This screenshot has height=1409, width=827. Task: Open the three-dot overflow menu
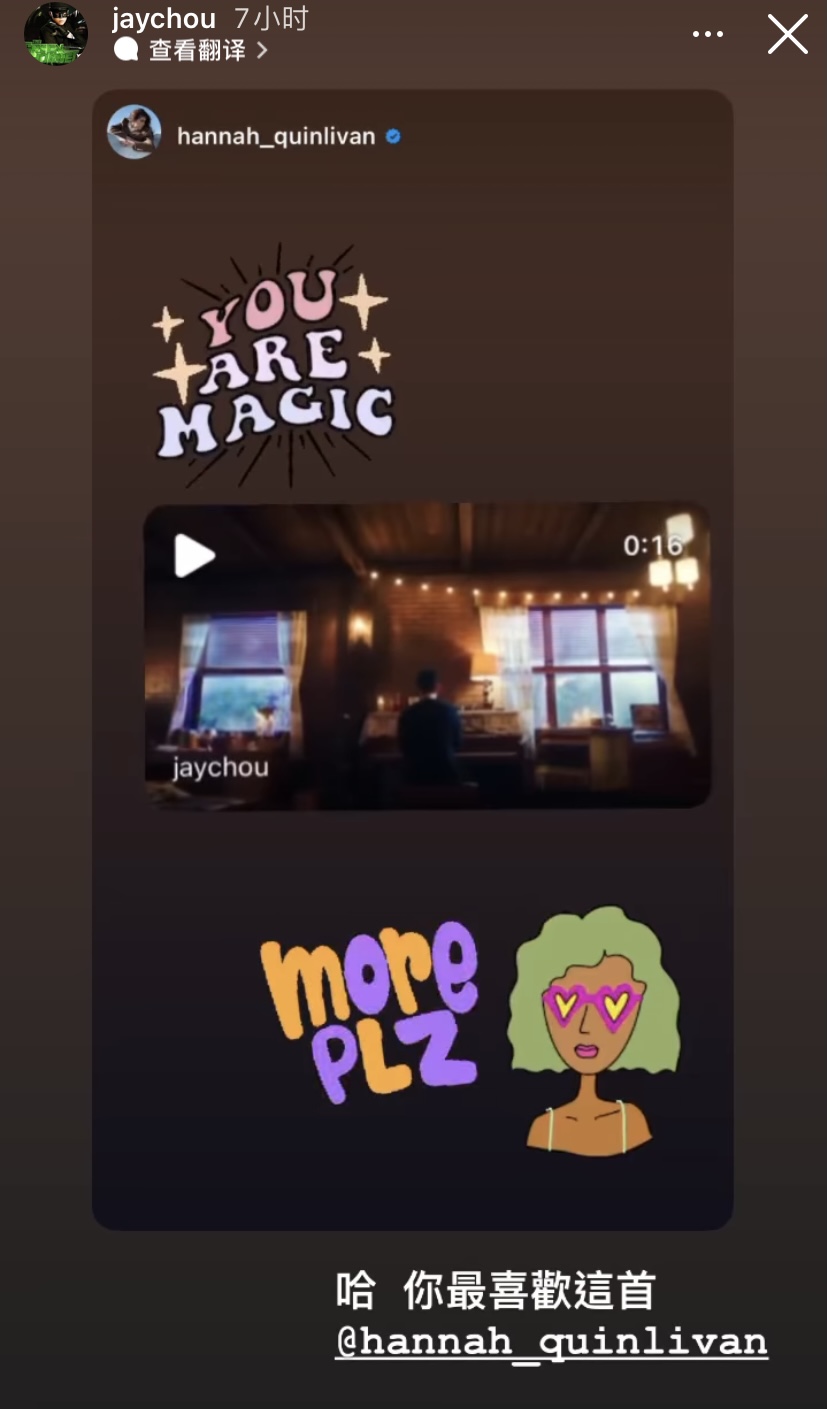pos(708,35)
